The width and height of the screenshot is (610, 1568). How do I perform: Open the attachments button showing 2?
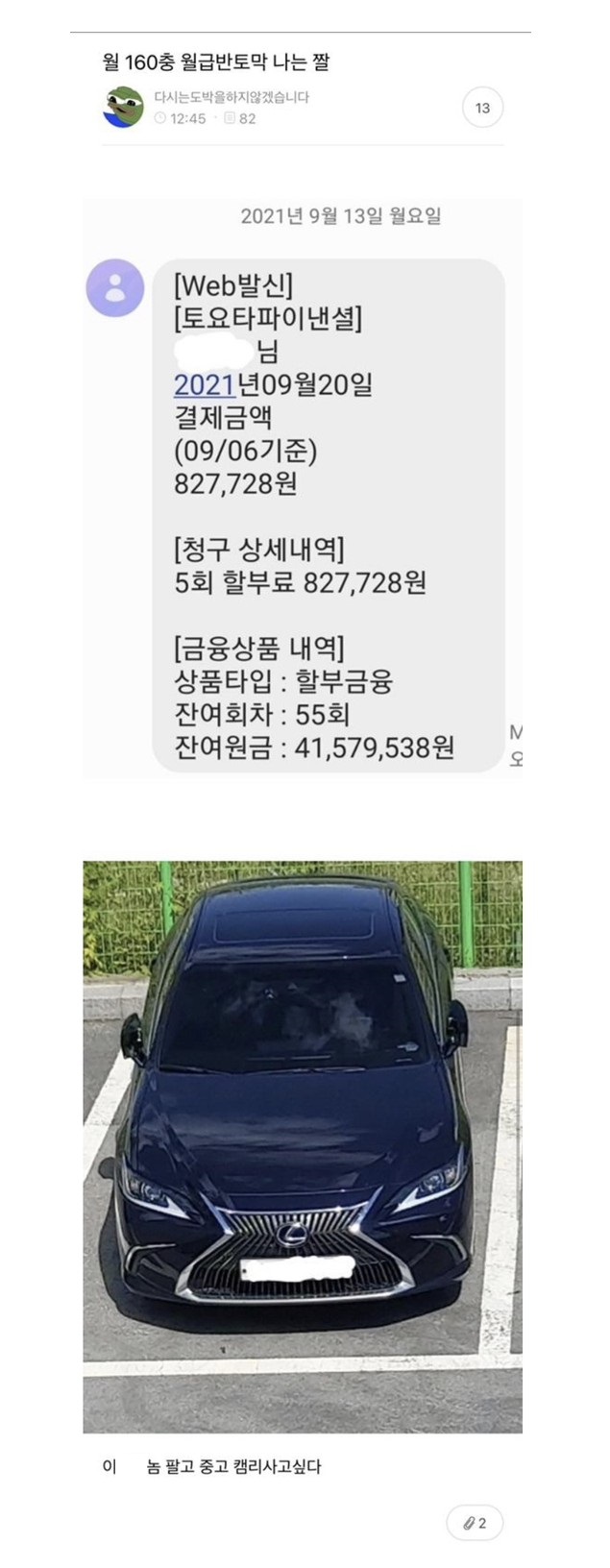click(x=475, y=1523)
